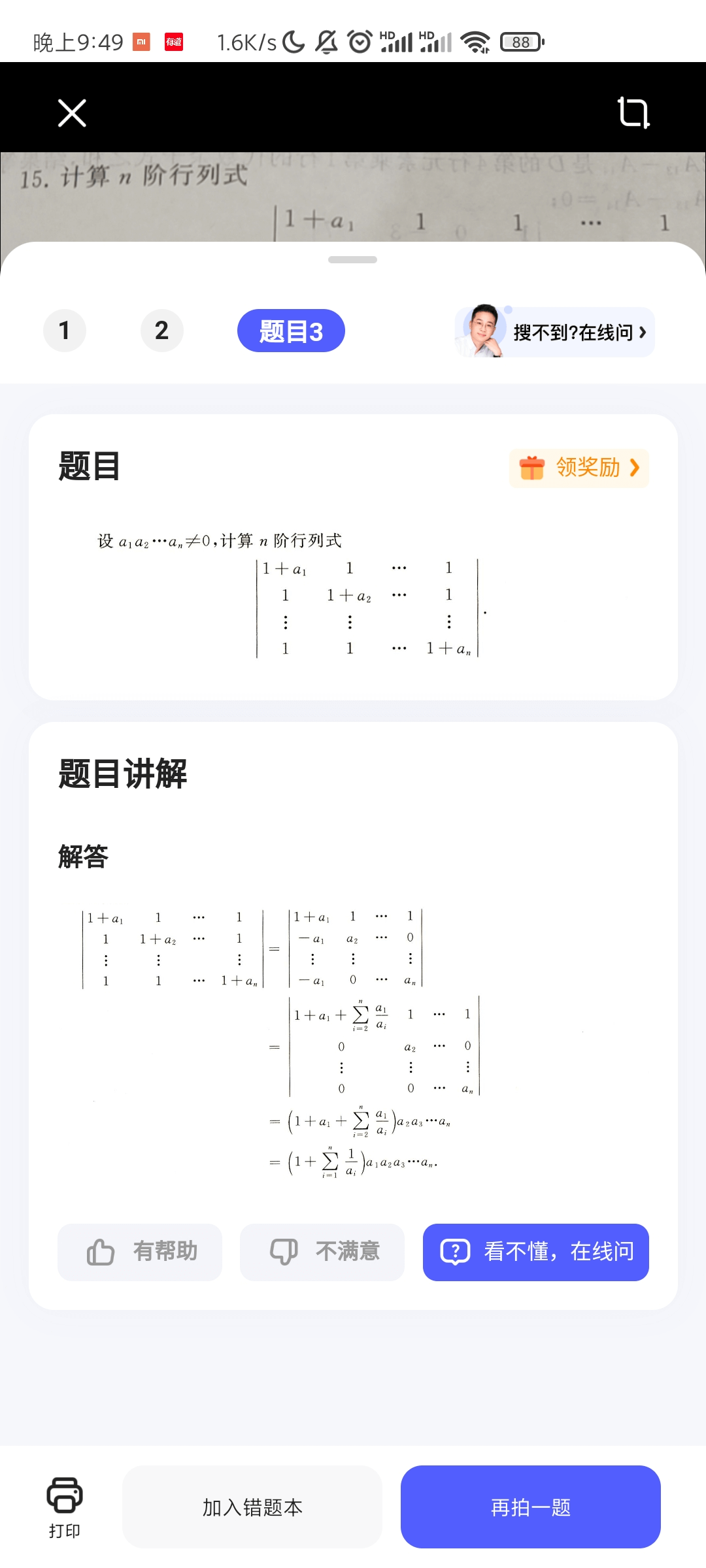The height and width of the screenshot is (1568, 706).
Task: Tap the 领奖励 reward link
Action: [x=579, y=468]
